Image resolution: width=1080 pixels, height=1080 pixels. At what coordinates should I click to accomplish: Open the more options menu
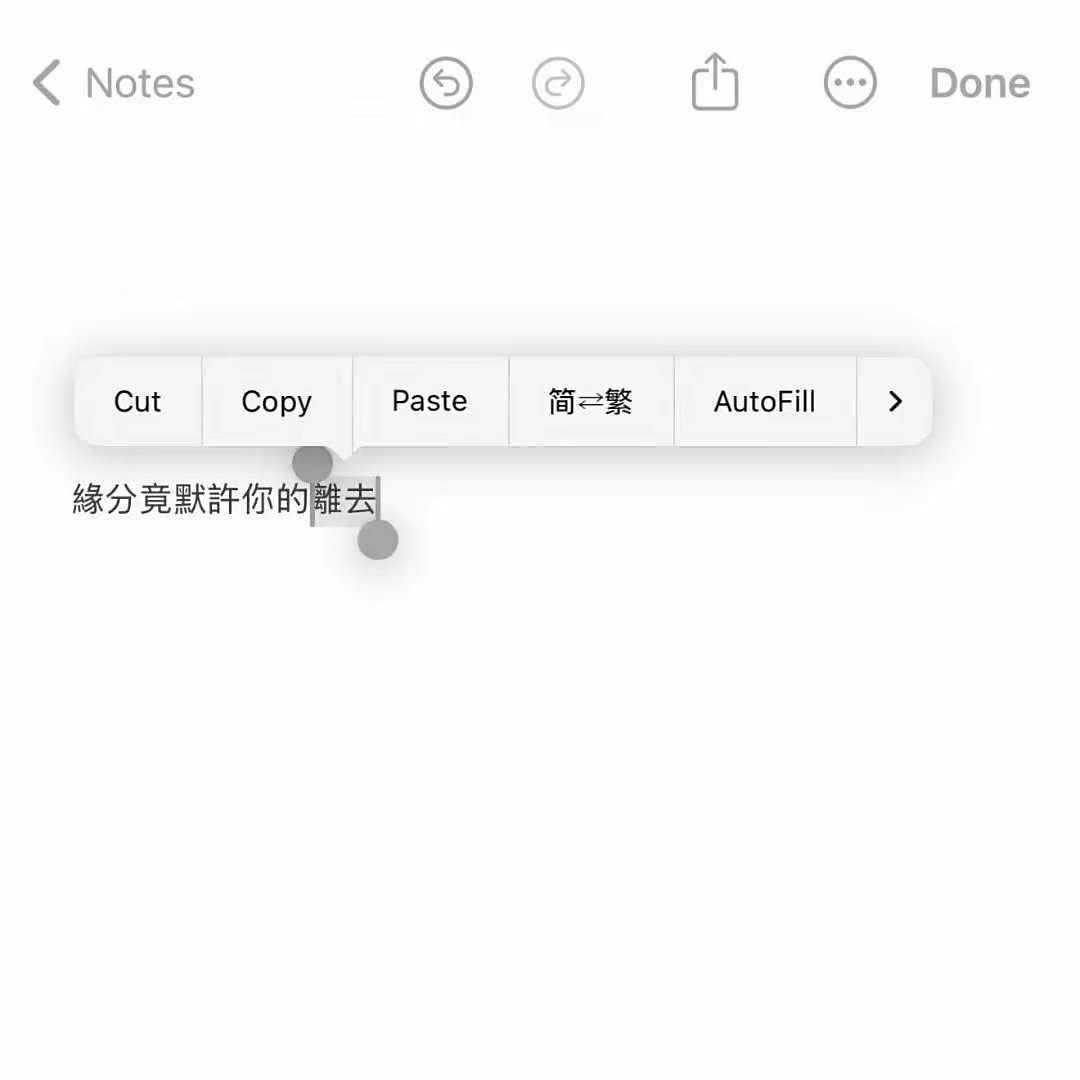coord(850,84)
